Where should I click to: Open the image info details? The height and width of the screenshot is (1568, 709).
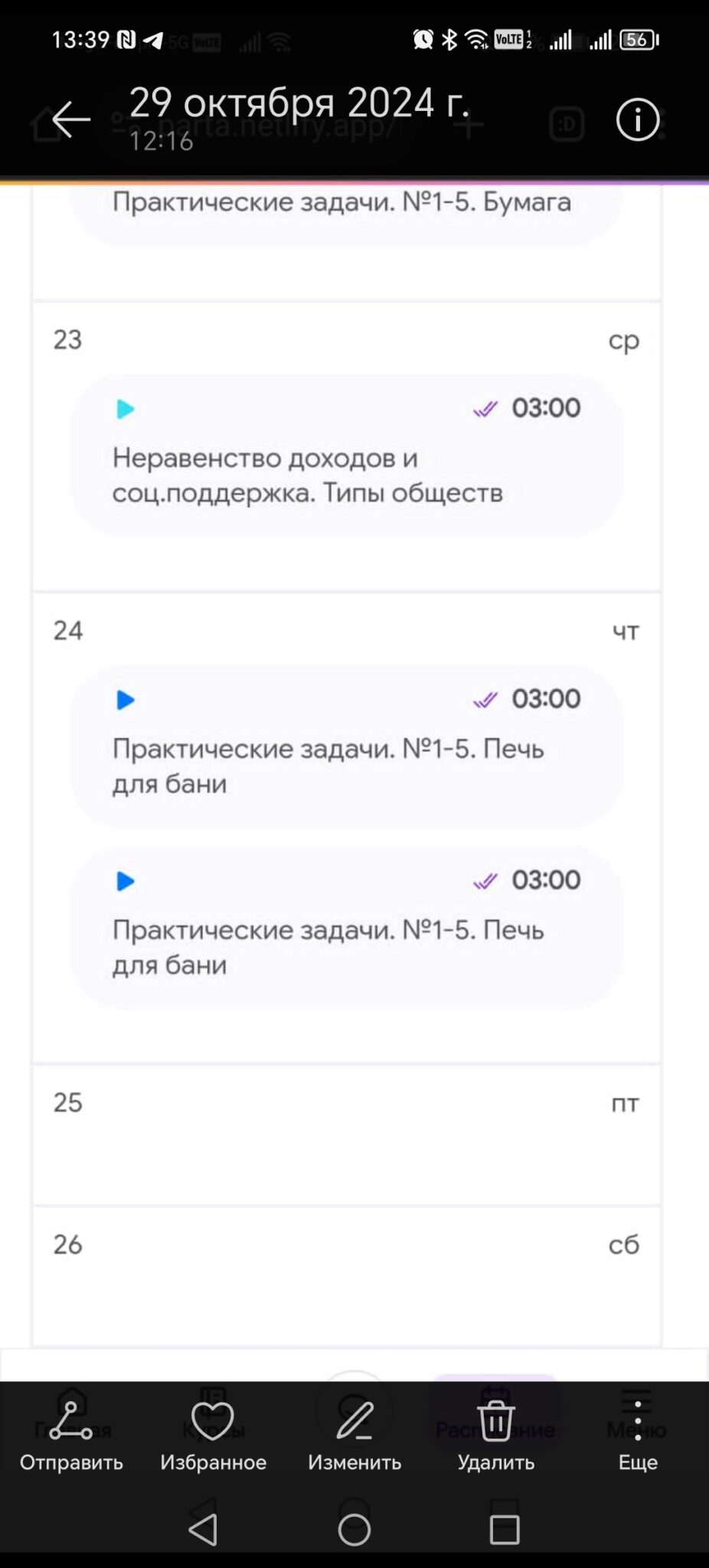tap(637, 119)
